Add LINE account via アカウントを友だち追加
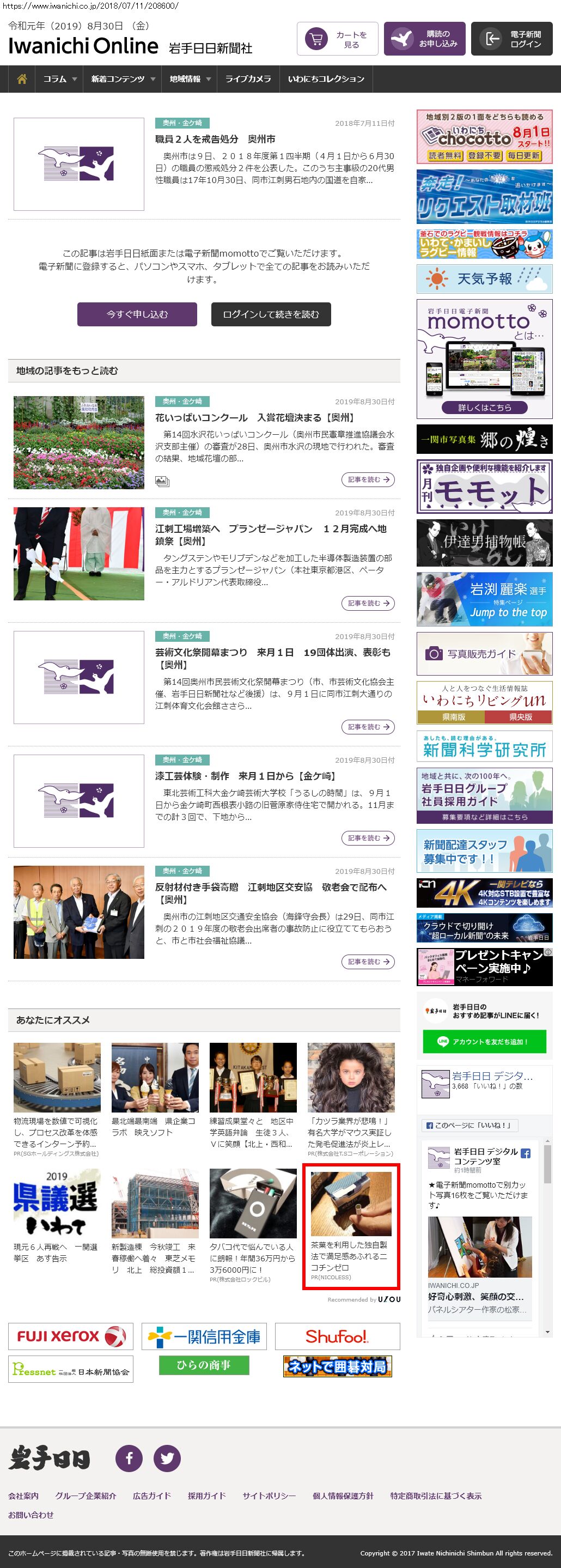 (x=484, y=1042)
